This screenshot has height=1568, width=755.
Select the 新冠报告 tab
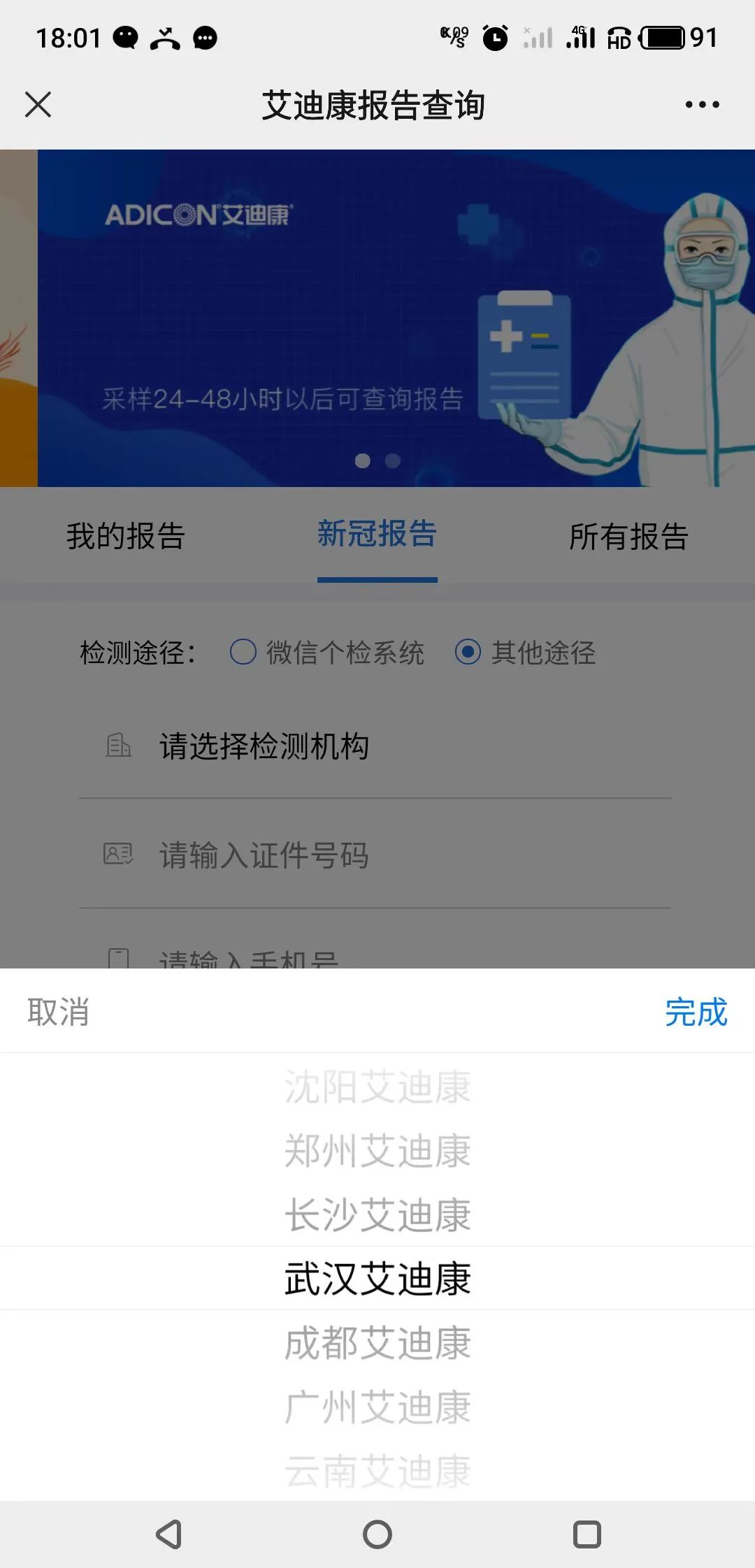coord(377,535)
